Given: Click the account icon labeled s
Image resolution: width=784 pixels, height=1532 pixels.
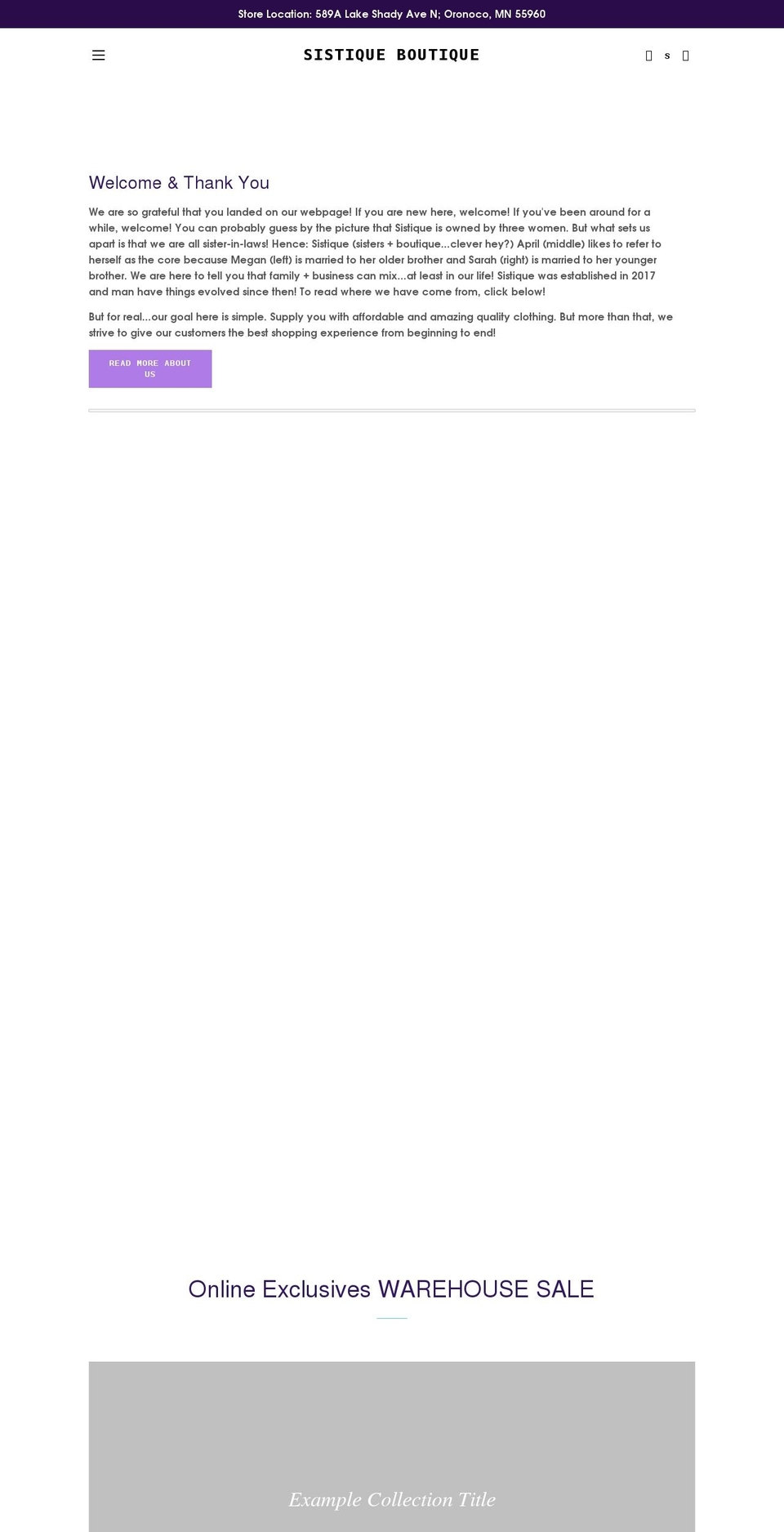Looking at the screenshot, I should click(667, 56).
